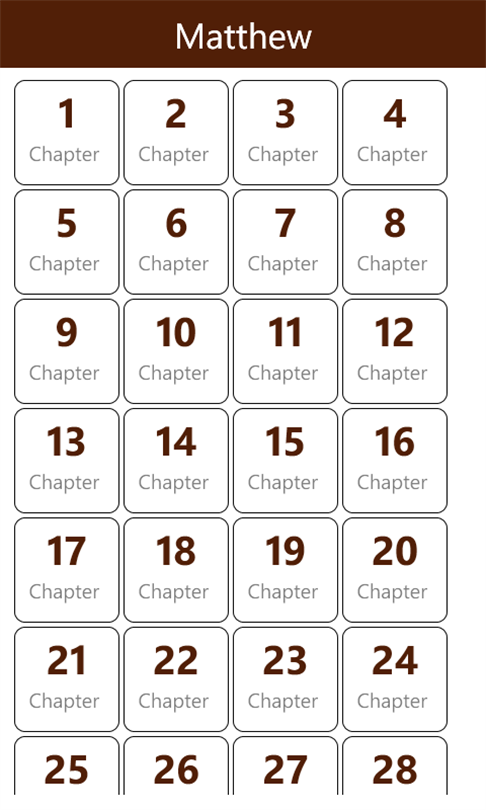Open Matthew chapter 1
486x810 pixels.
(x=67, y=132)
